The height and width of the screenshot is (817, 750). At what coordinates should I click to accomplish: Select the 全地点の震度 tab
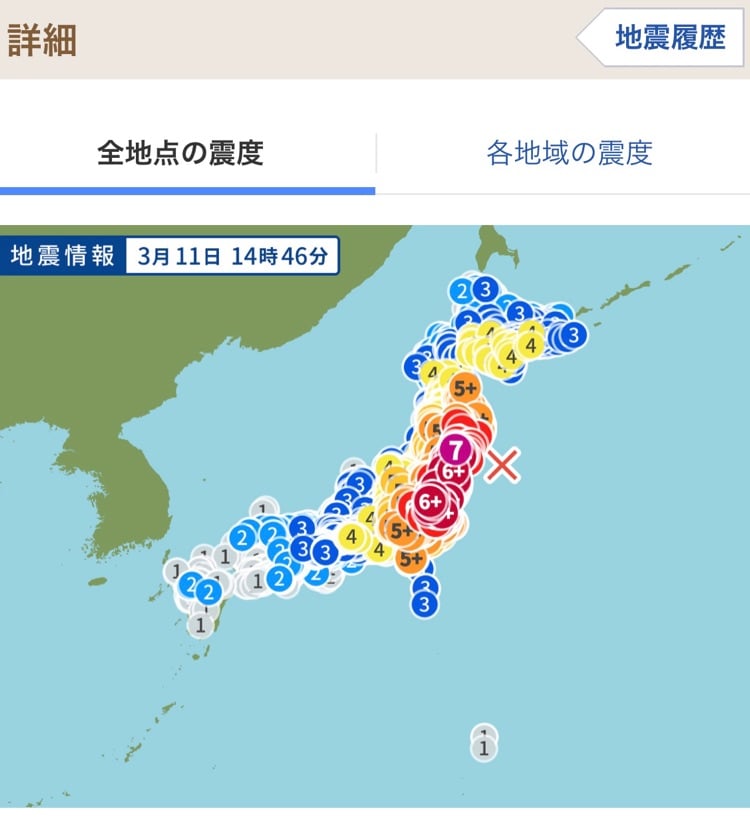pyautogui.click(x=181, y=153)
